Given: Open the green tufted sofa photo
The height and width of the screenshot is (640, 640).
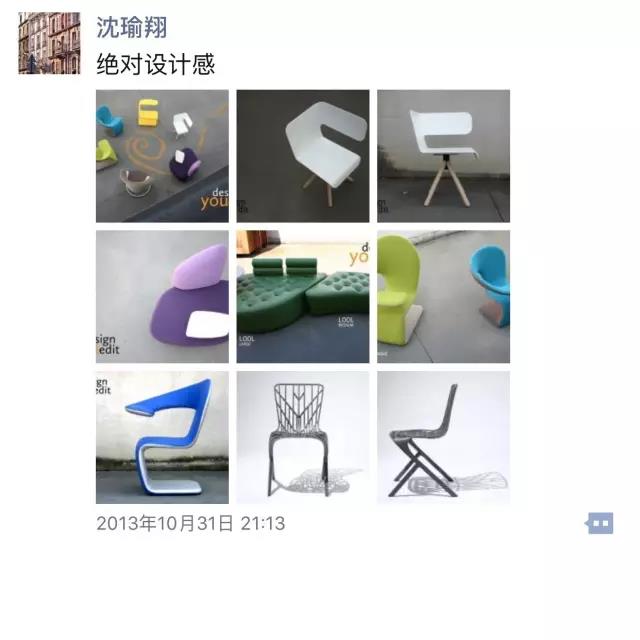Looking at the screenshot, I should pos(303,297).
